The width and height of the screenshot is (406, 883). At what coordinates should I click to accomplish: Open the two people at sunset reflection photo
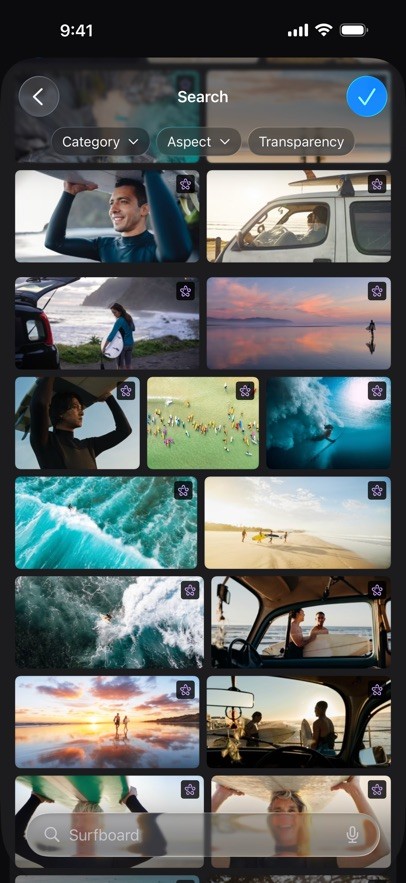[107, 722]
